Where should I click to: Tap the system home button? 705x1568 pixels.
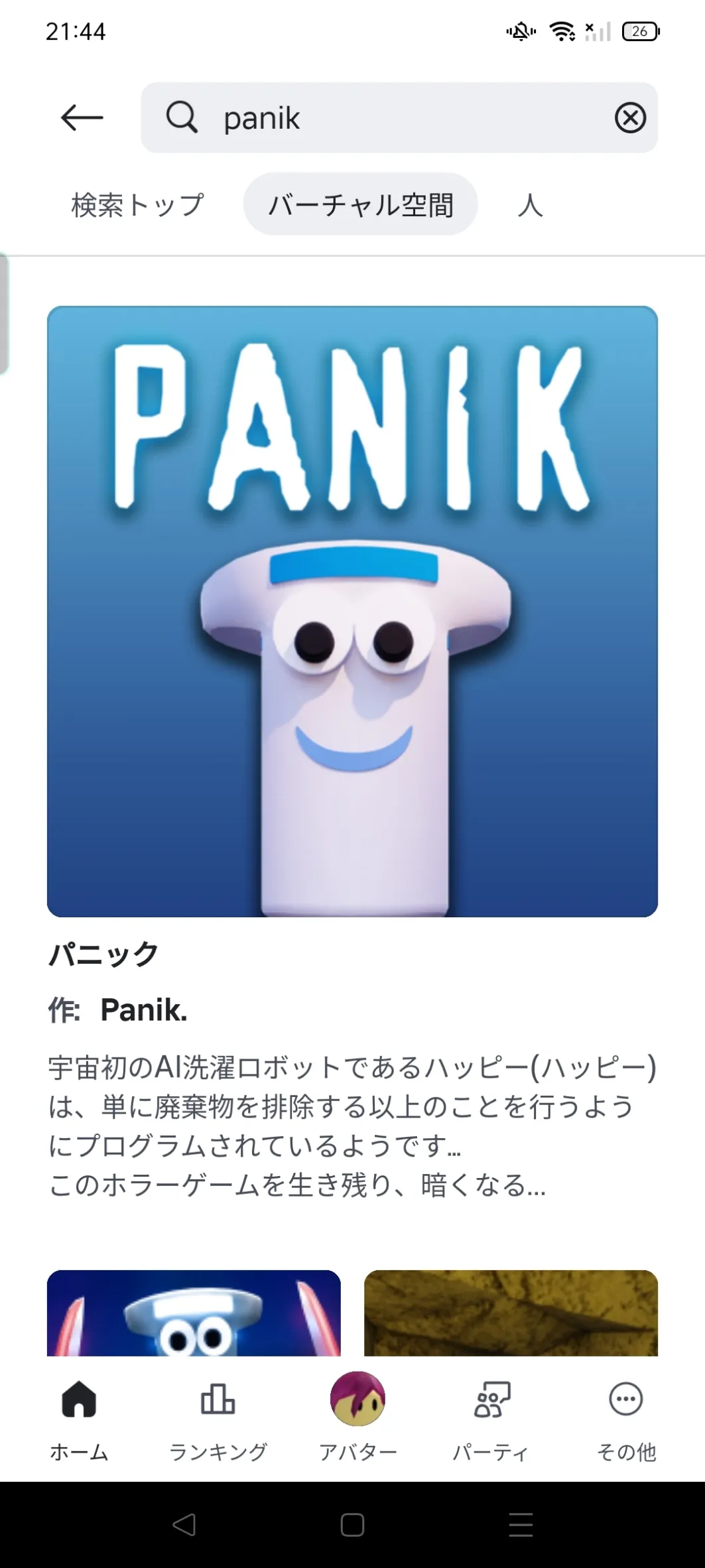coord(352,1525)
